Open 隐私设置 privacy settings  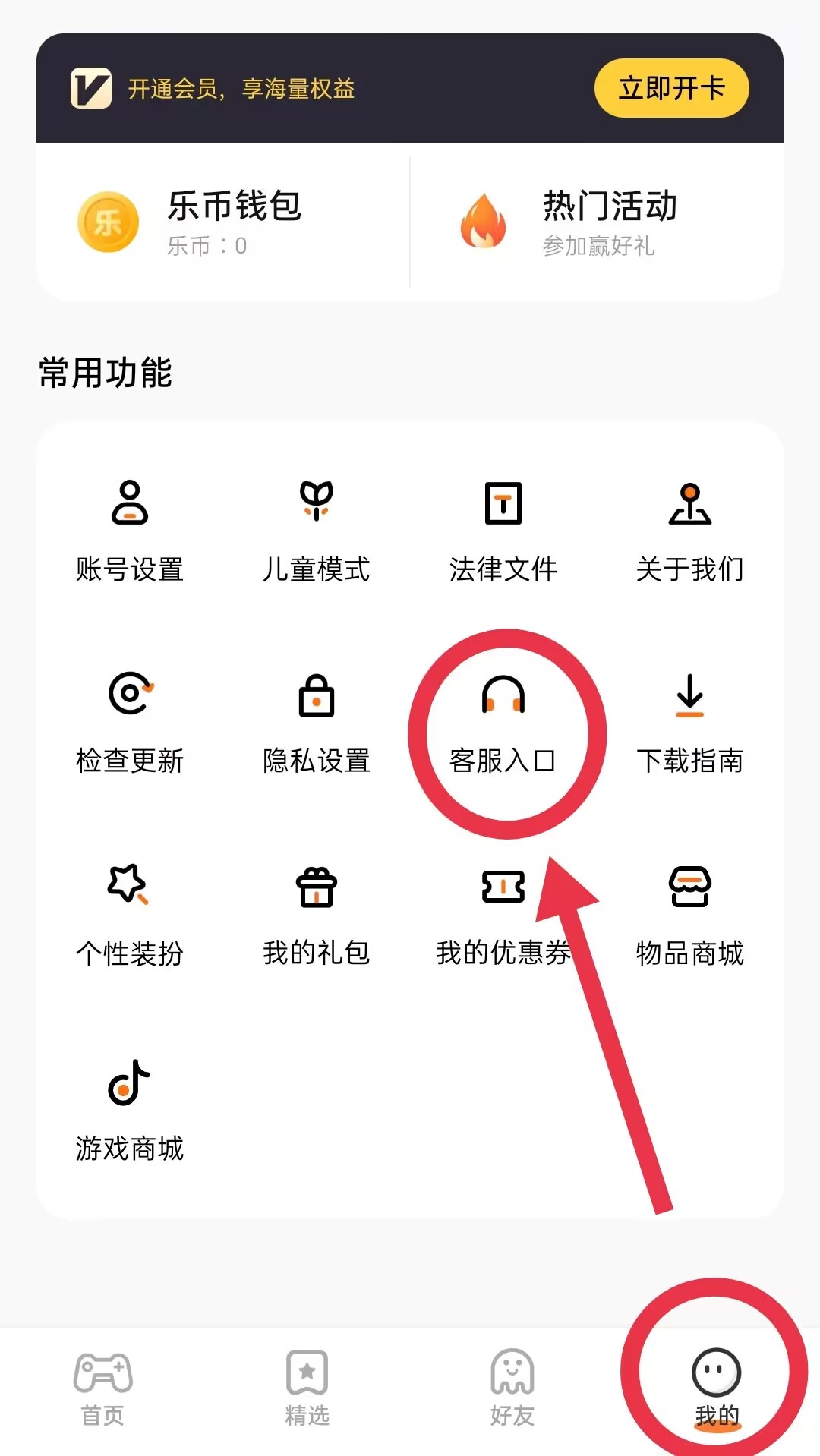[316, 723]
